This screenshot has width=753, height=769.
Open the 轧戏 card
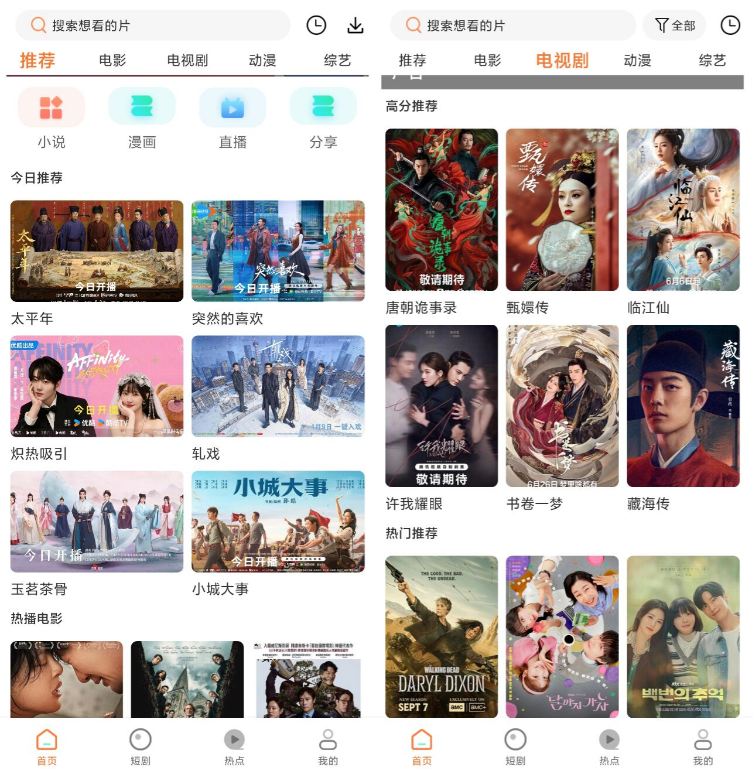click(278, 386)
